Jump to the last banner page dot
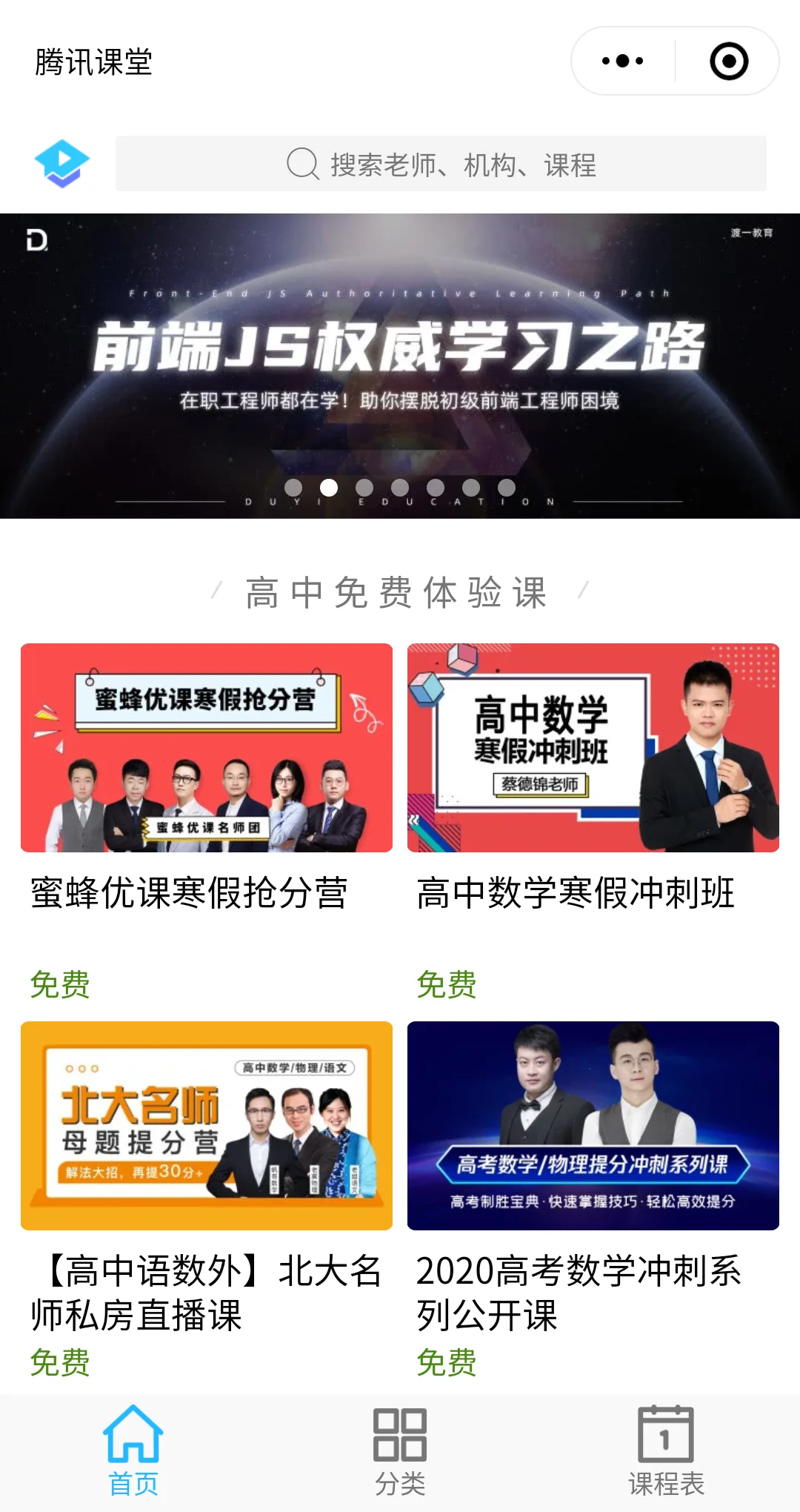Viewport: 800px width, 1512px height. click(x=507, y=487)
